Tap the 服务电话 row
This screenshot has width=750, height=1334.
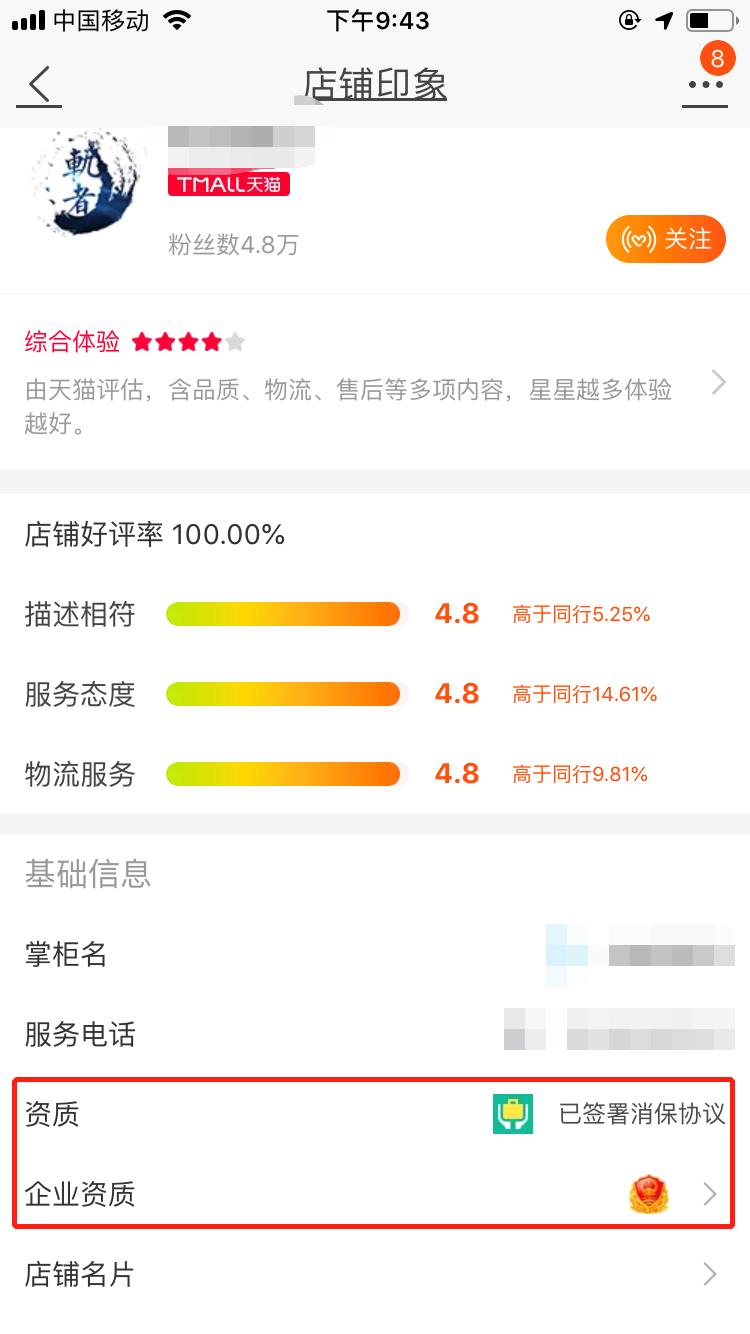tap(375, 1034)
